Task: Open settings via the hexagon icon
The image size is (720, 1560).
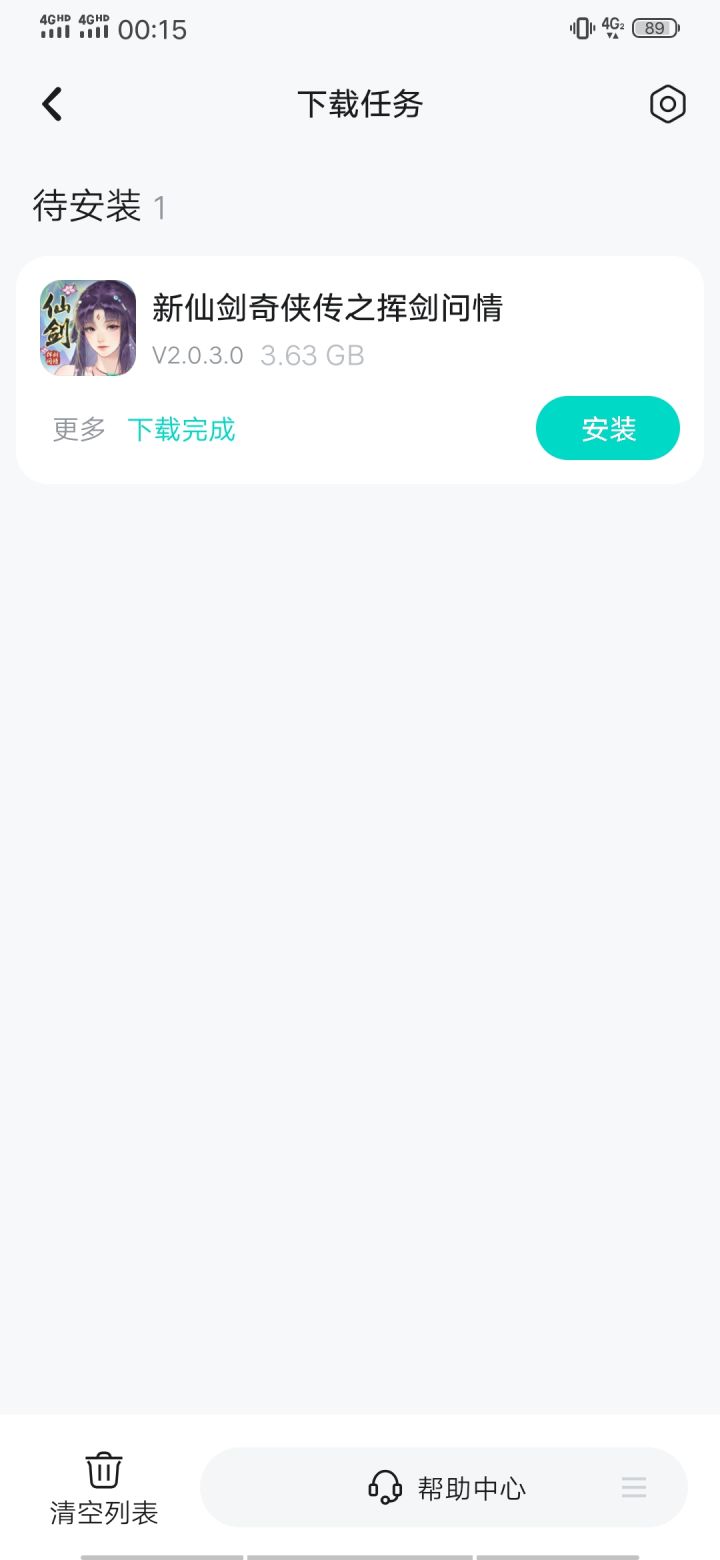Action: [x=668, y=104]
